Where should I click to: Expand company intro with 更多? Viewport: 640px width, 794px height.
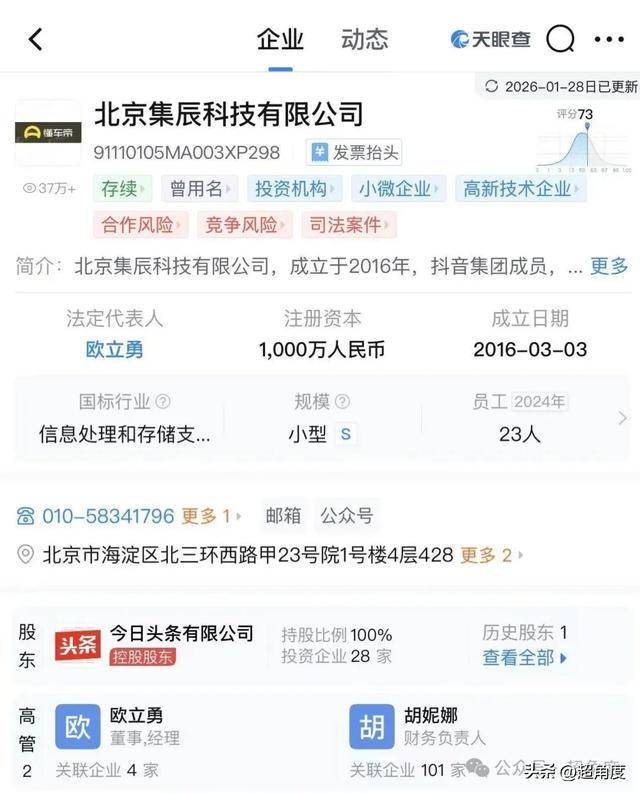point(609,267)
